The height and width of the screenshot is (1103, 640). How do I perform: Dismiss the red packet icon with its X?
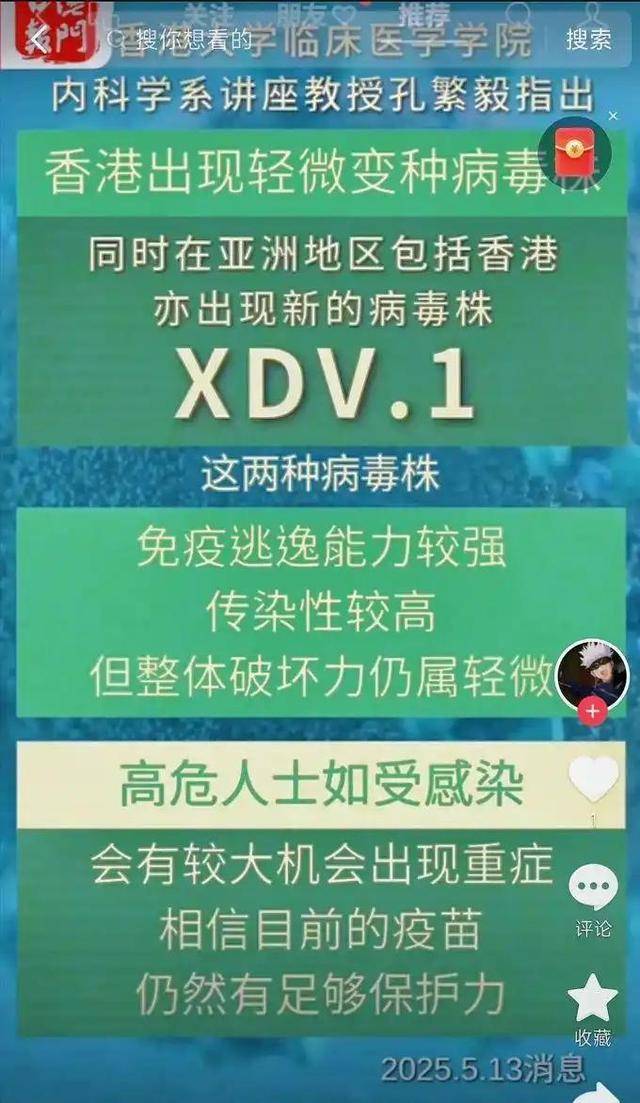click(614, 116)
